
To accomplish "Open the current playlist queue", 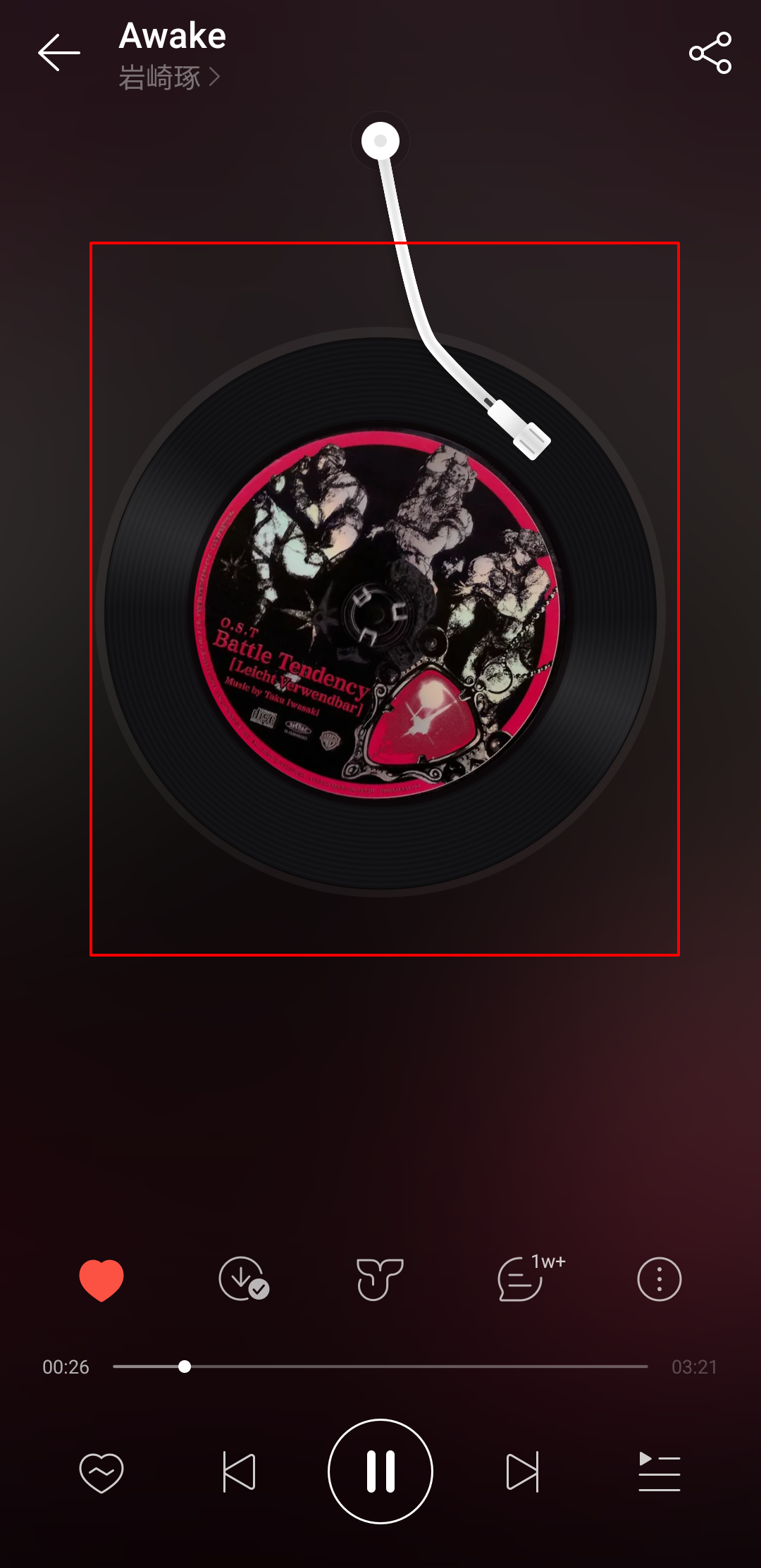I will 659,1472.
